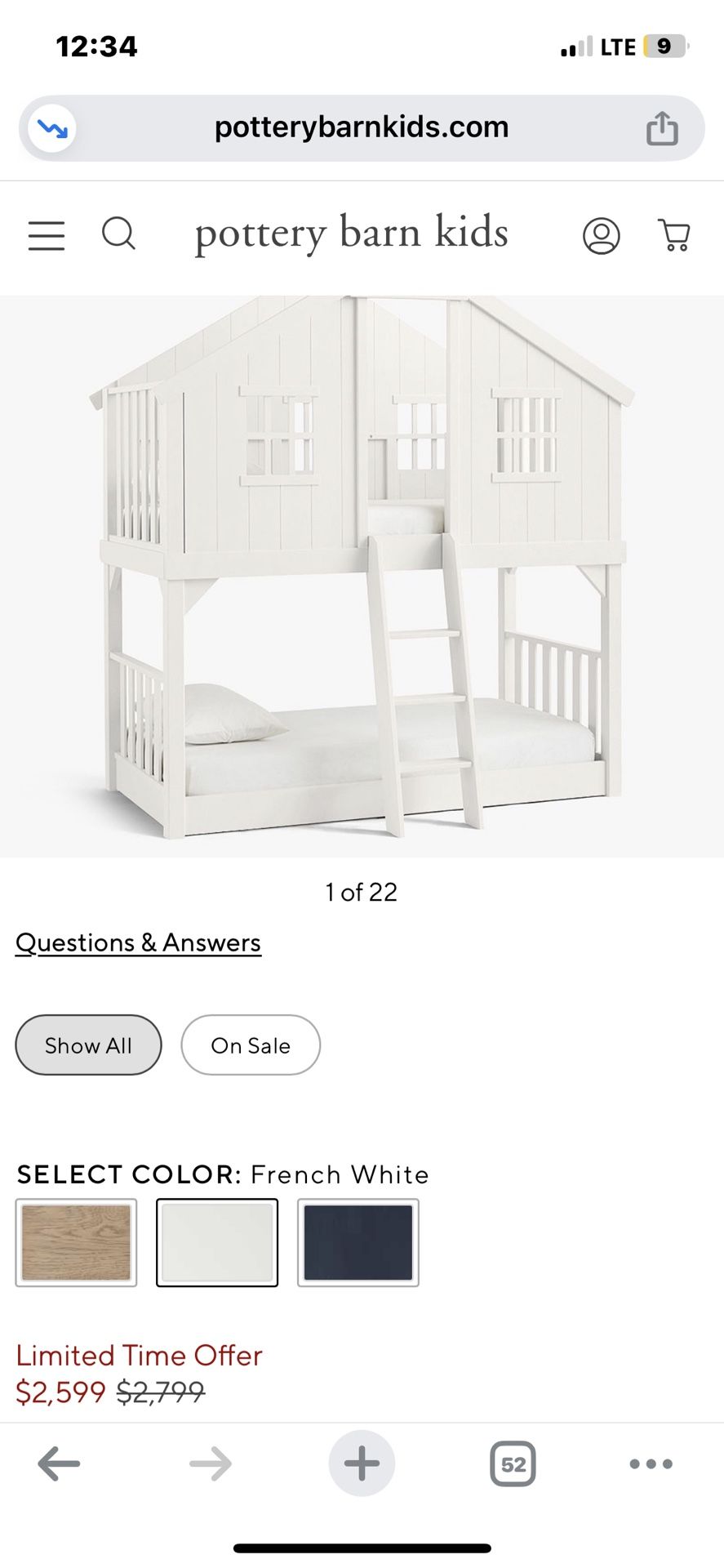Open the hamburger navigation menu
The image size is (724, 1568).
(x=46, y=236)
